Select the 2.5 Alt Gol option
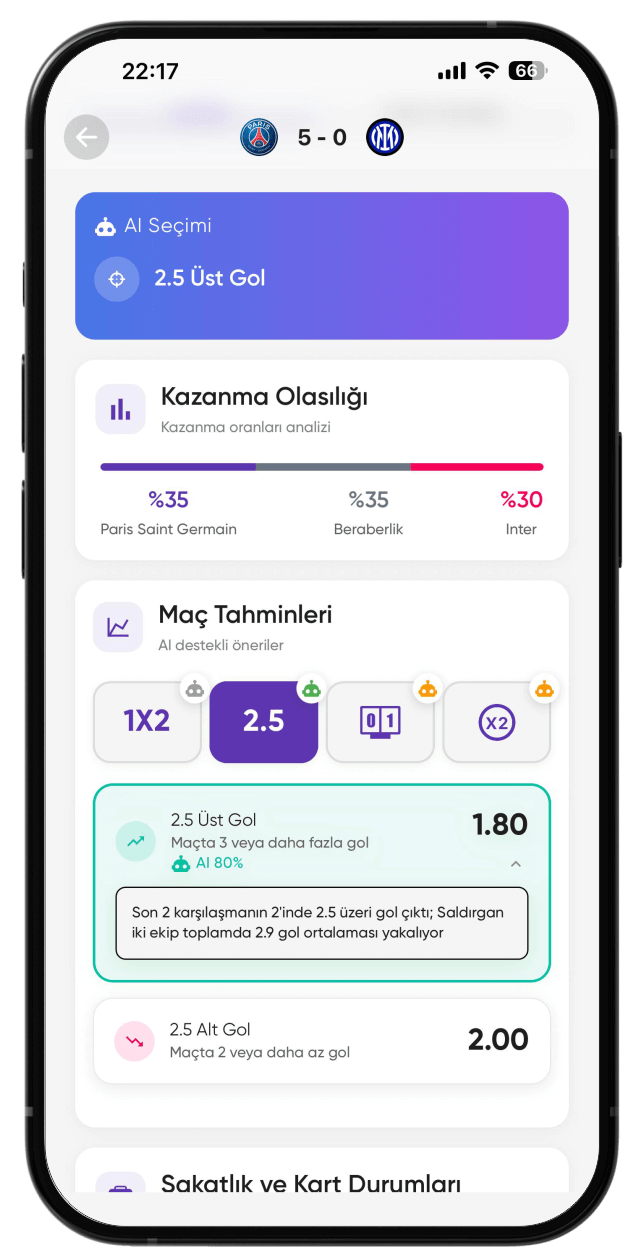The height and width of the screenshot is (1254, 623). tap(321, 1040)
